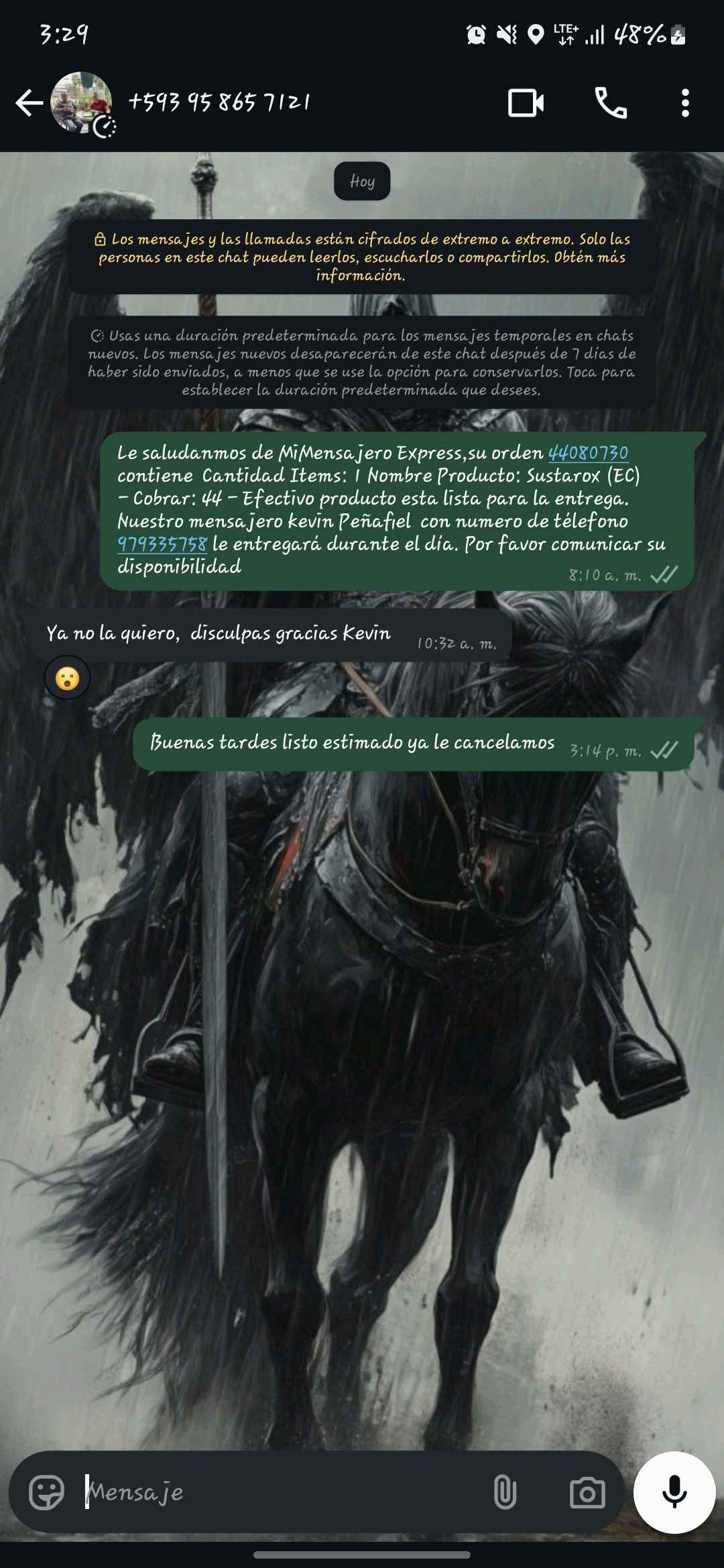Screen dimensions: 724x1568
Task: Start a voice call
Action: pyautogui.click(x=611, y=103)
